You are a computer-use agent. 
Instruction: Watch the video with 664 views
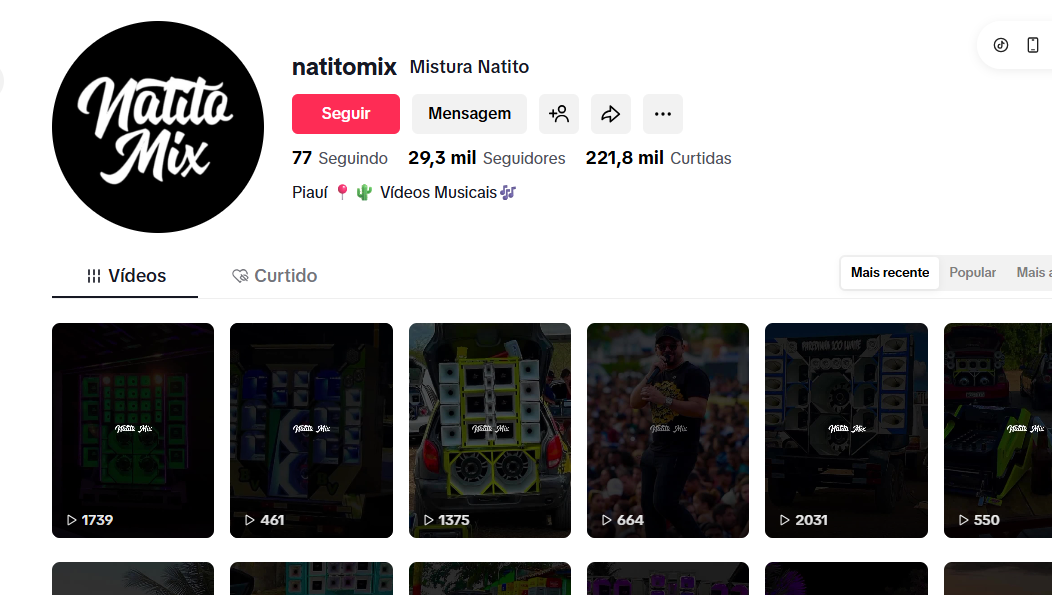tap(668, 430)
